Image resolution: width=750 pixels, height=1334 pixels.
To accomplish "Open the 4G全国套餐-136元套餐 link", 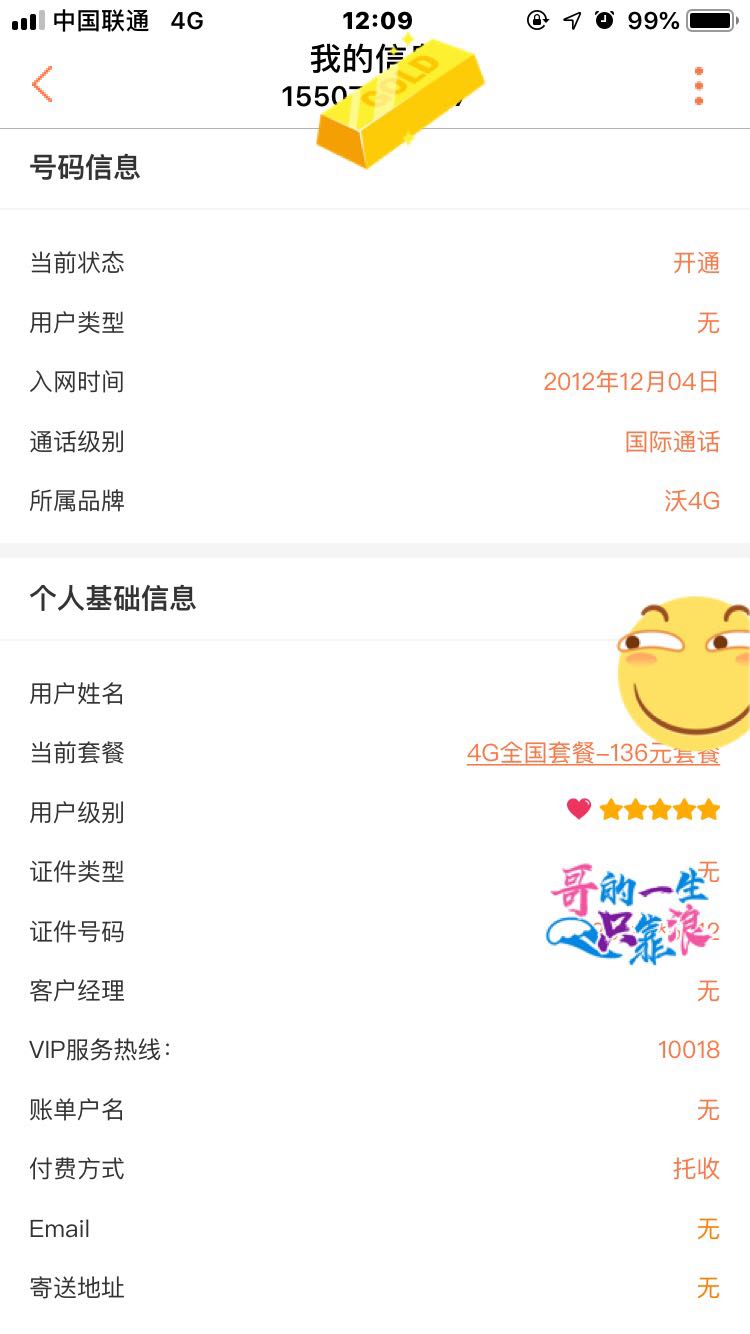I will point(593,753).
